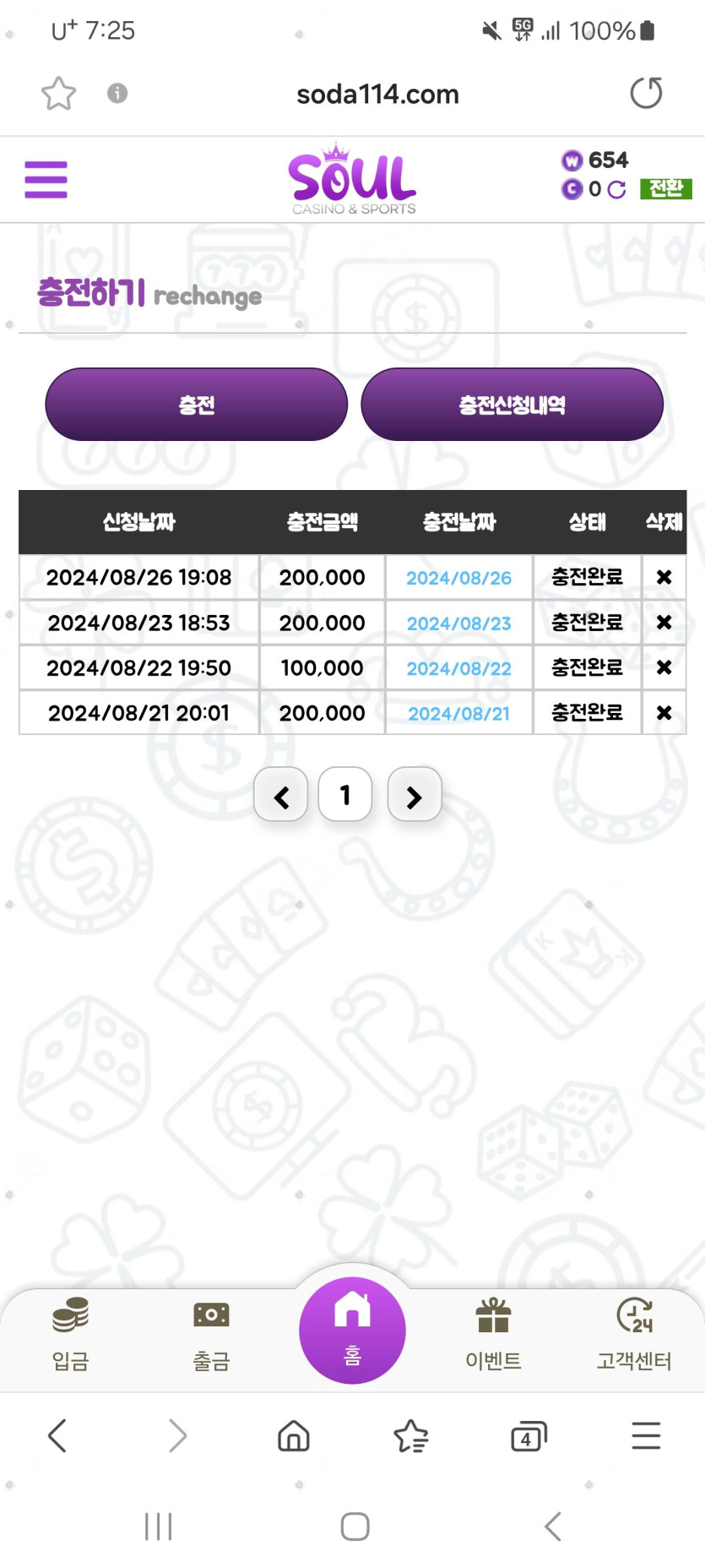Delete the 2024/08/21 20:01 charge record

pos(664,713)
